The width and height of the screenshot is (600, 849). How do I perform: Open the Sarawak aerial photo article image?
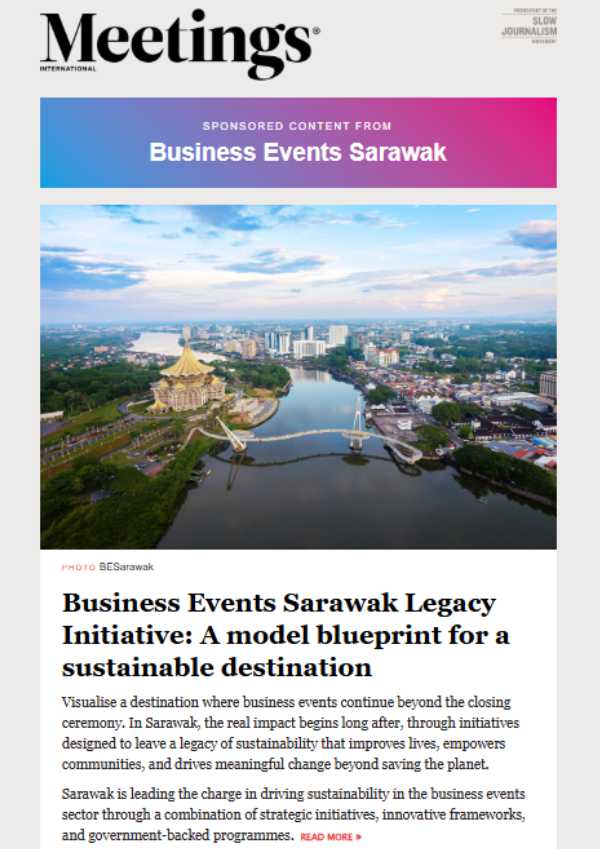click(x=298, y=377)
